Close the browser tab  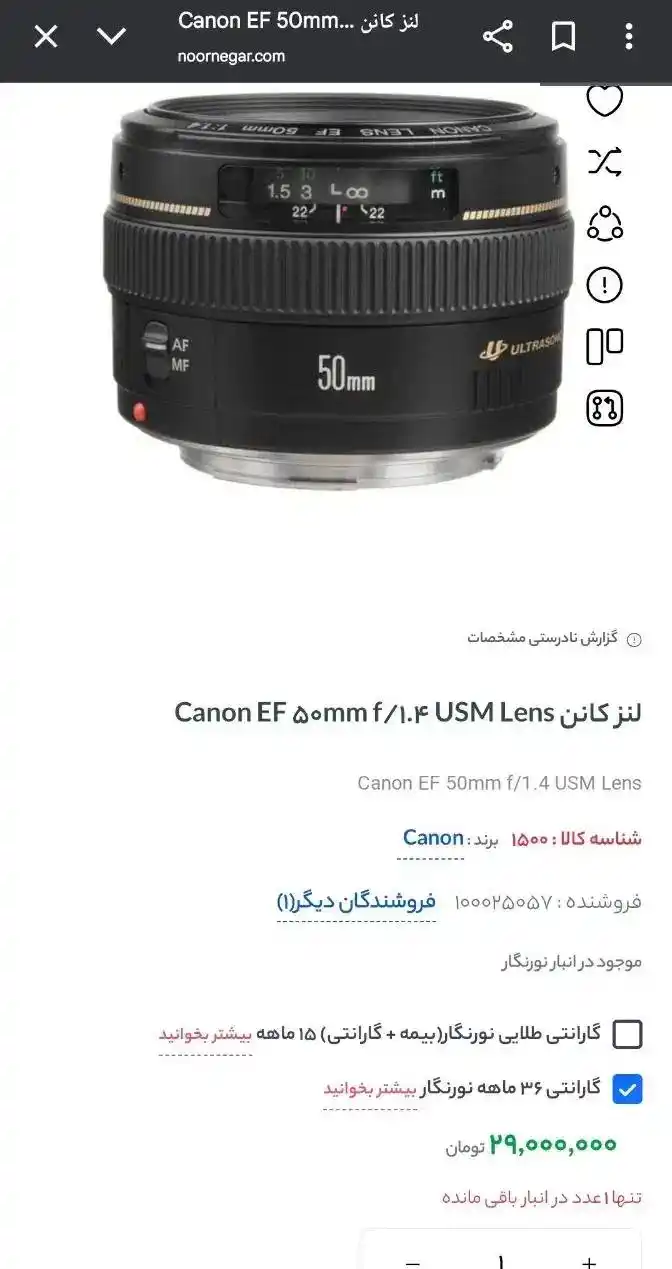(46, 37)
